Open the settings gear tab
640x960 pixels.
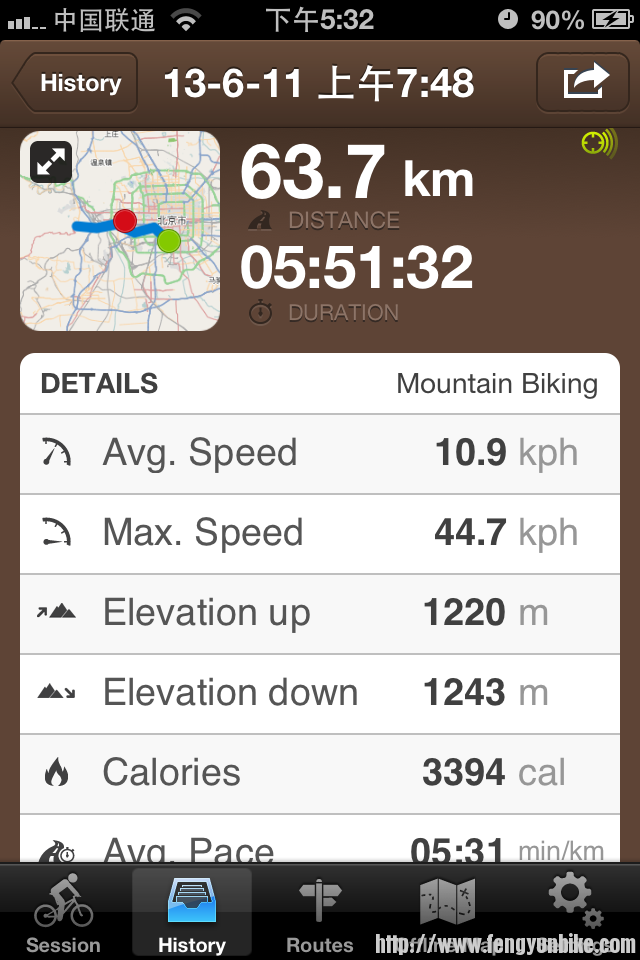click(575, 904)
